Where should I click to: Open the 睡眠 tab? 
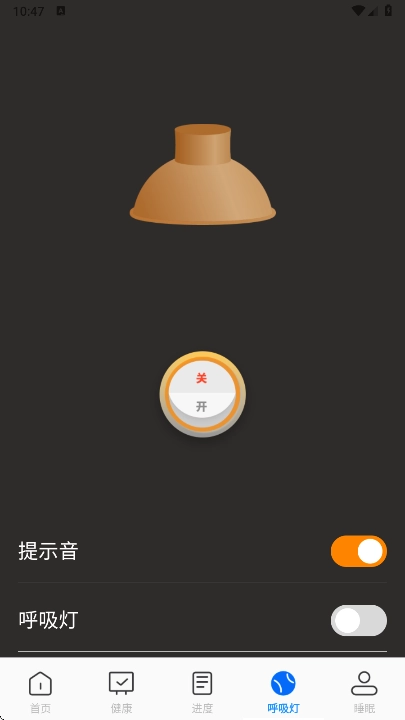click(364, 692)
